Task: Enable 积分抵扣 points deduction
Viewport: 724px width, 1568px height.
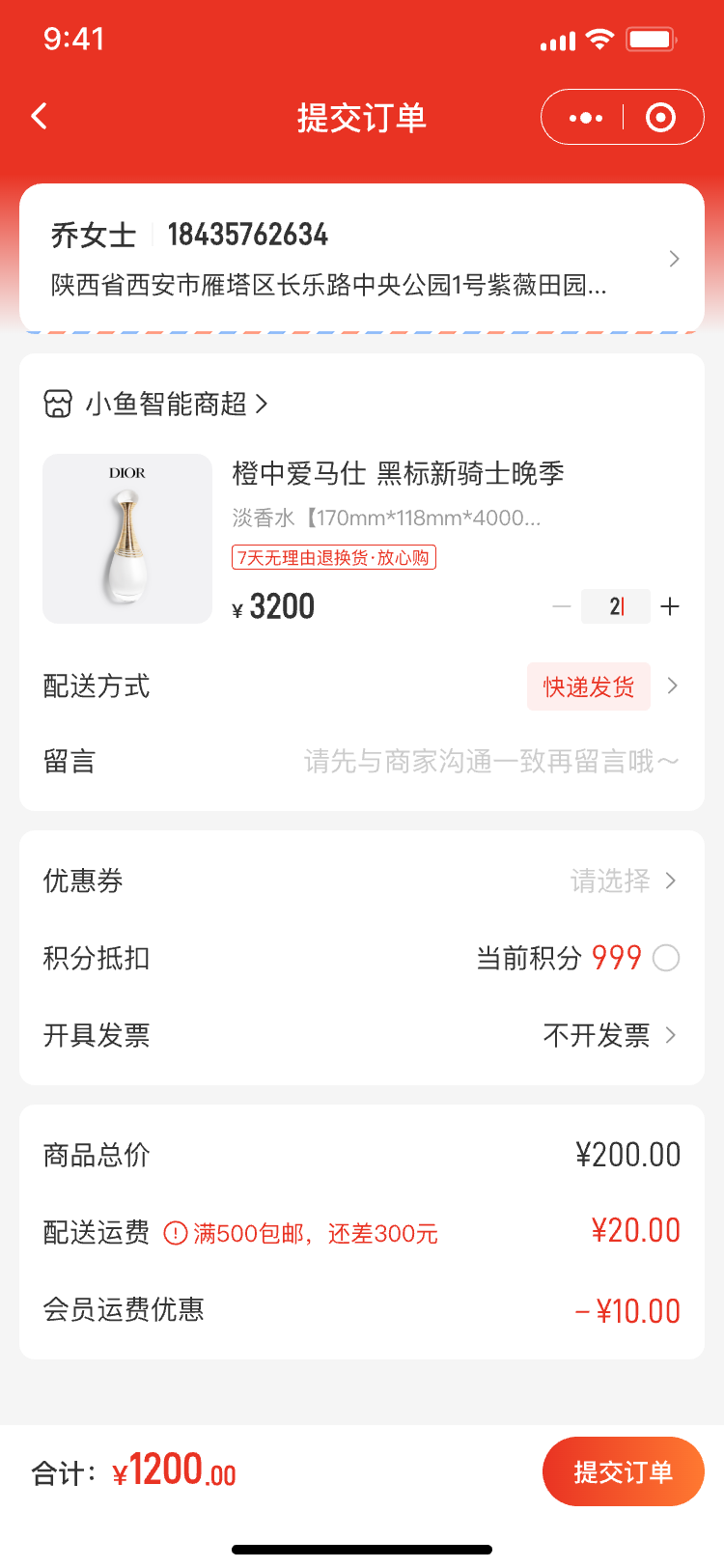Action: coord(666,958)
